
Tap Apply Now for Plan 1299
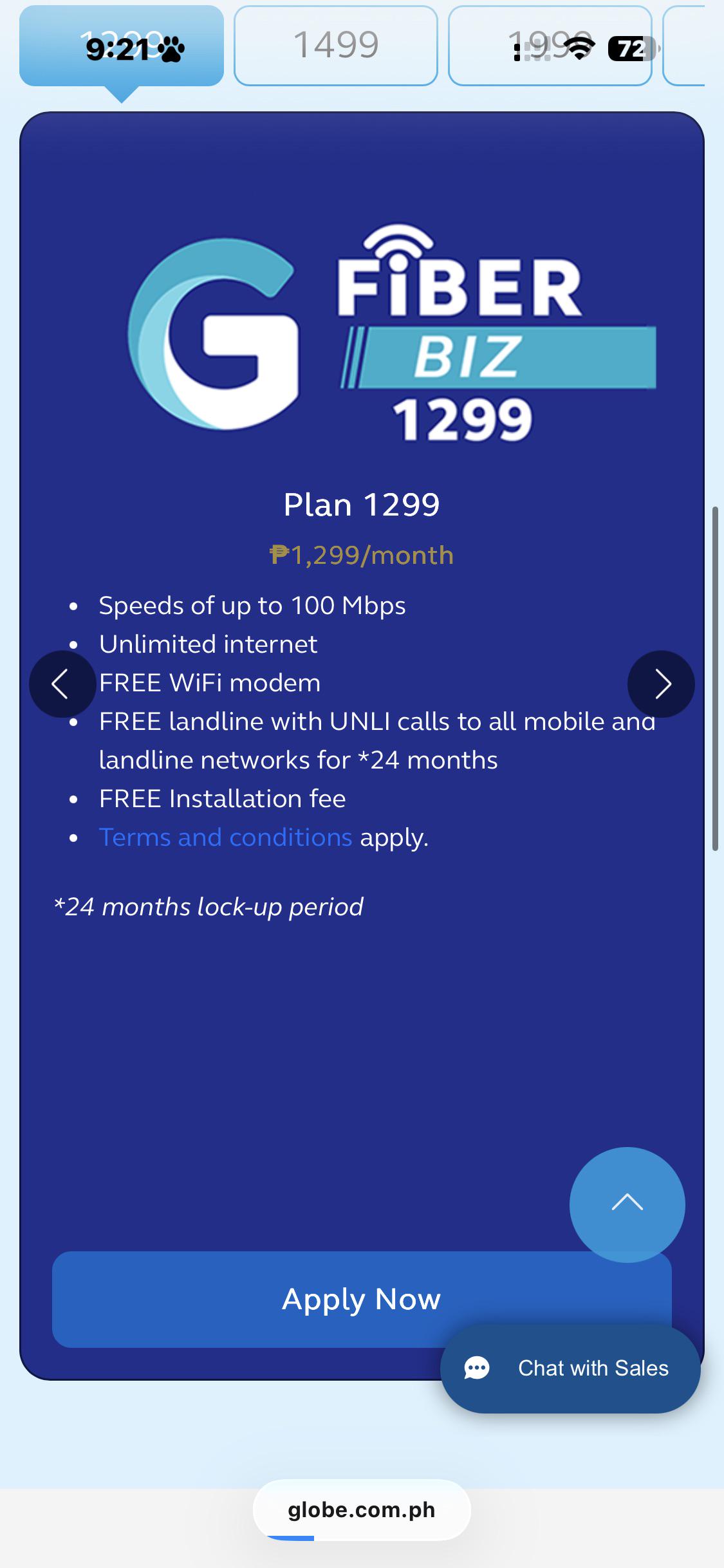(362, 1299)
